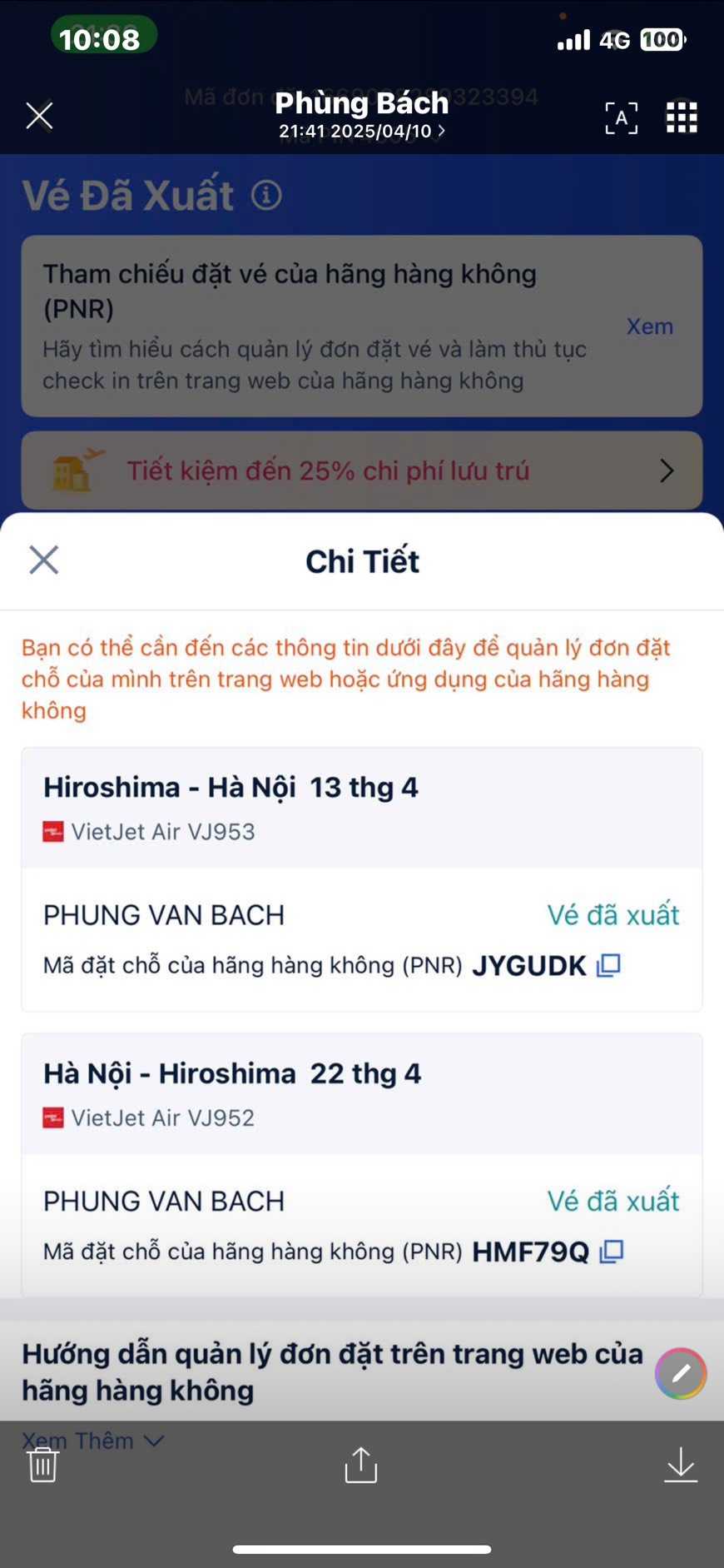724x1568 pixels.
Task: Open the text recognition icon
Action: click(621, 118)
